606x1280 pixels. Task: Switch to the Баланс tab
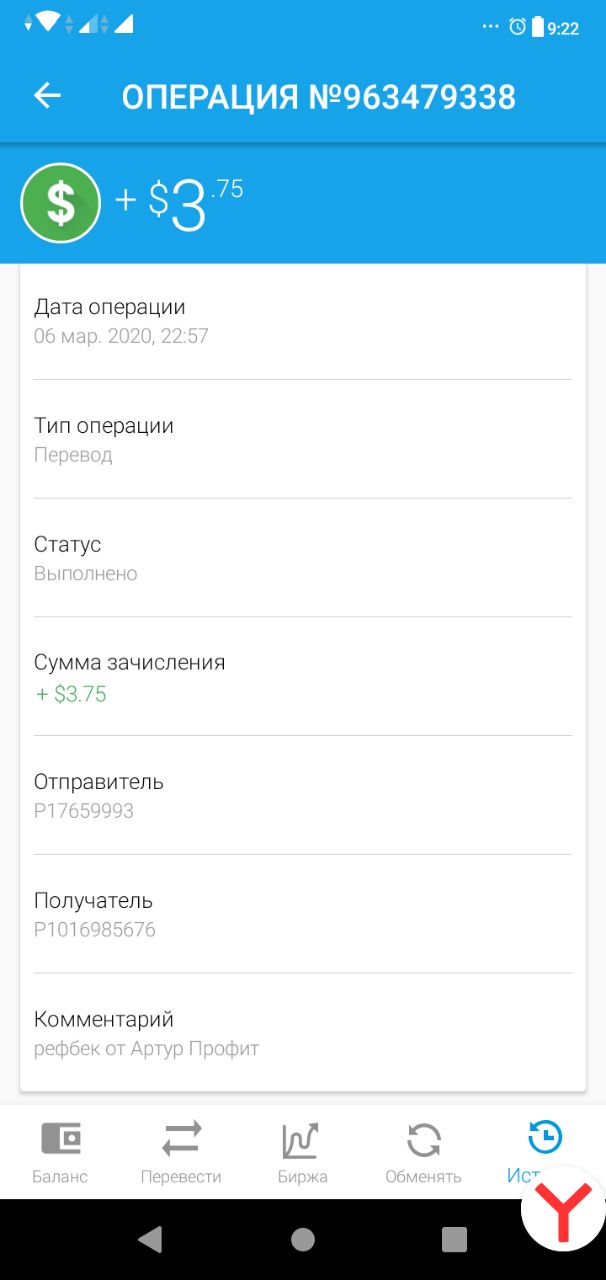click(x=60, y=1152)
